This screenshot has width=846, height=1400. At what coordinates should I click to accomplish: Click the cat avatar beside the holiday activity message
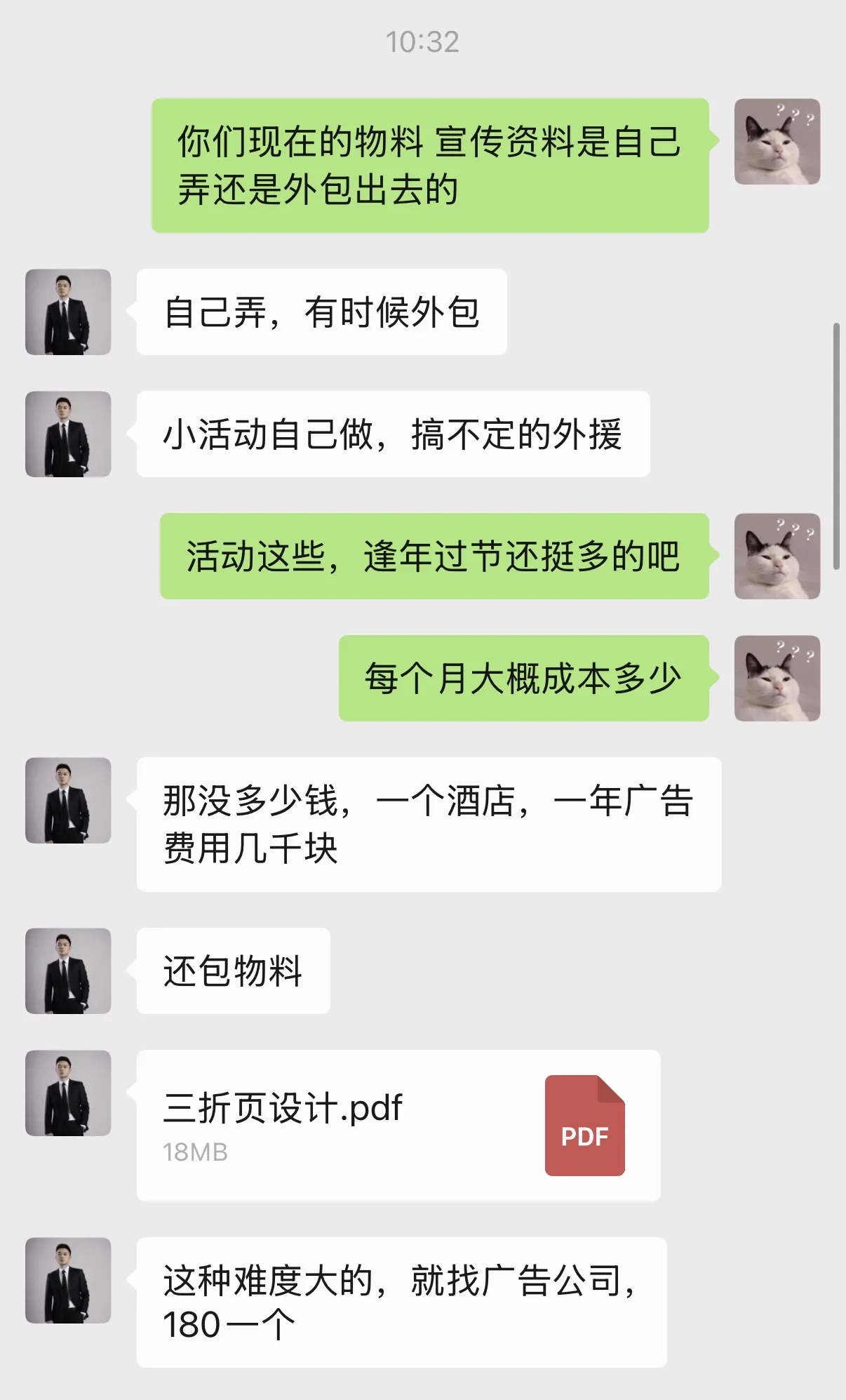(776, 554)
